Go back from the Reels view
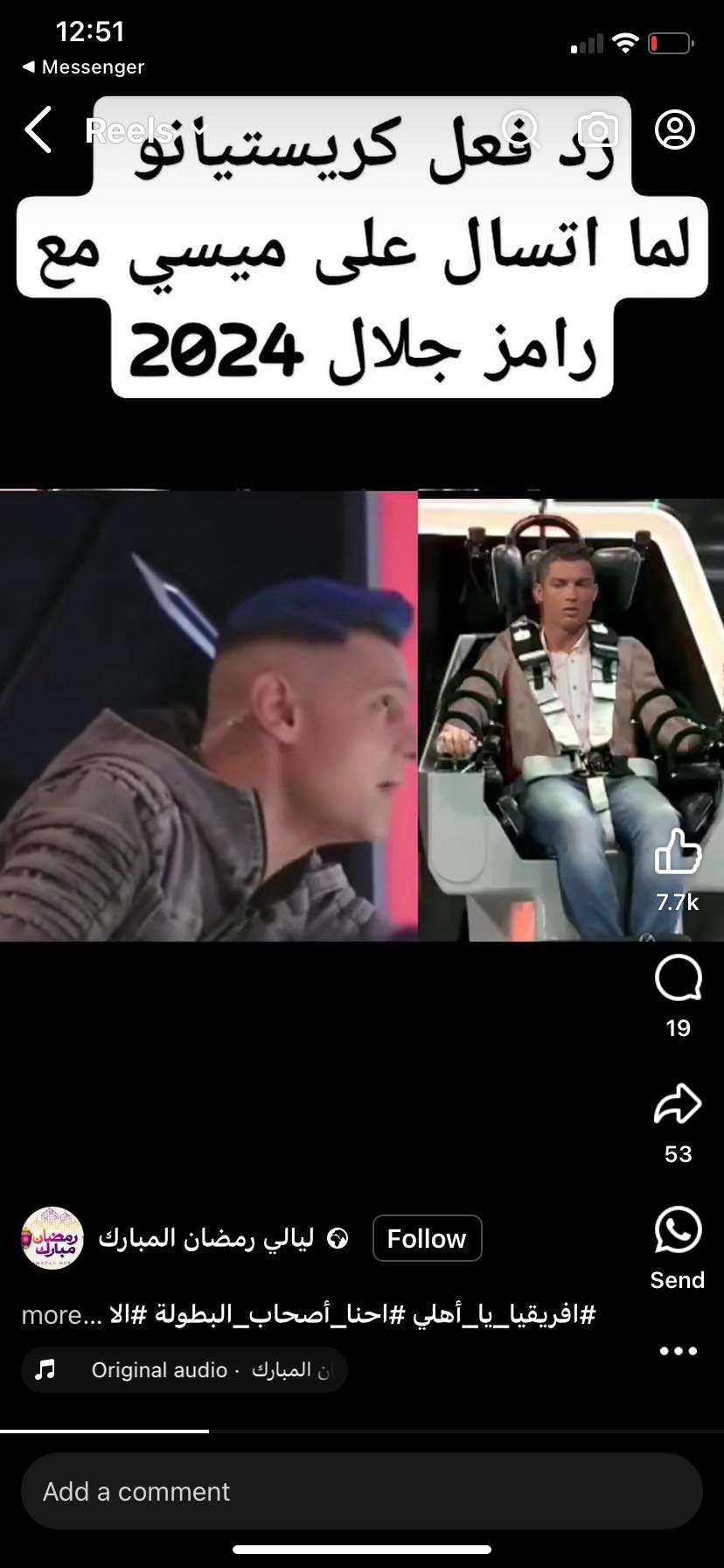Screen dimensions: 724x1568 point(38,130)
